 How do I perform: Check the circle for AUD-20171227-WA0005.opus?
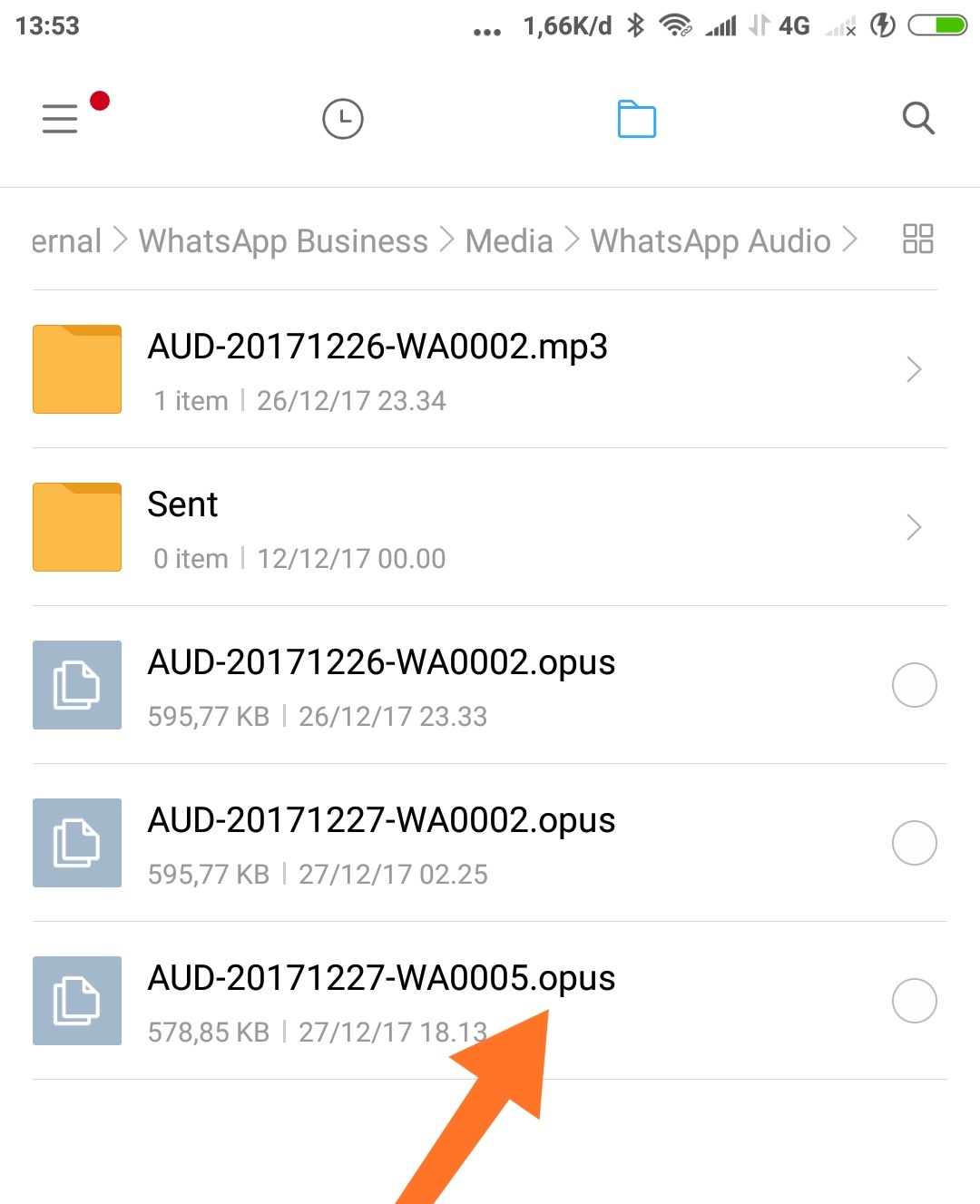tap(914, 1001)
